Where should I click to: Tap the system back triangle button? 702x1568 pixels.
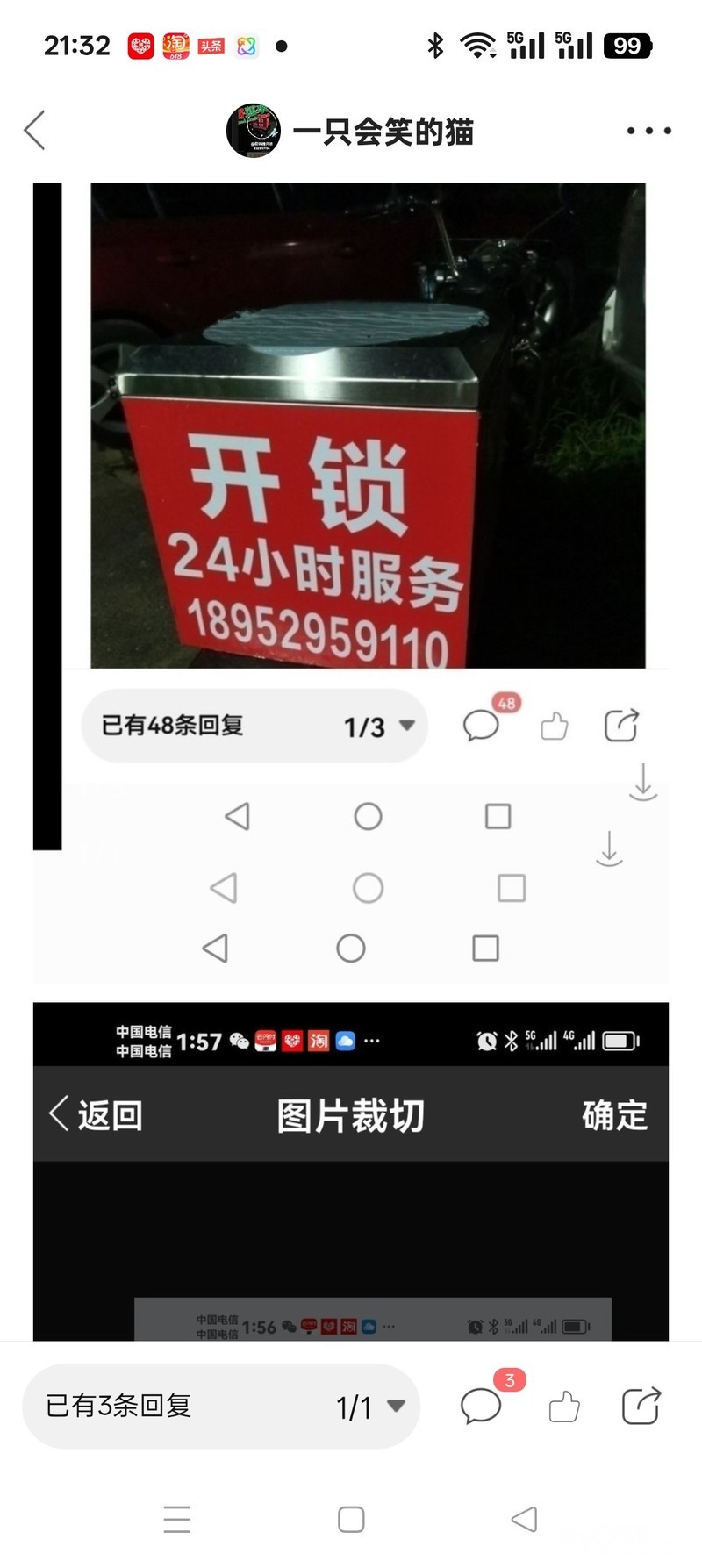pos(524,1520)
